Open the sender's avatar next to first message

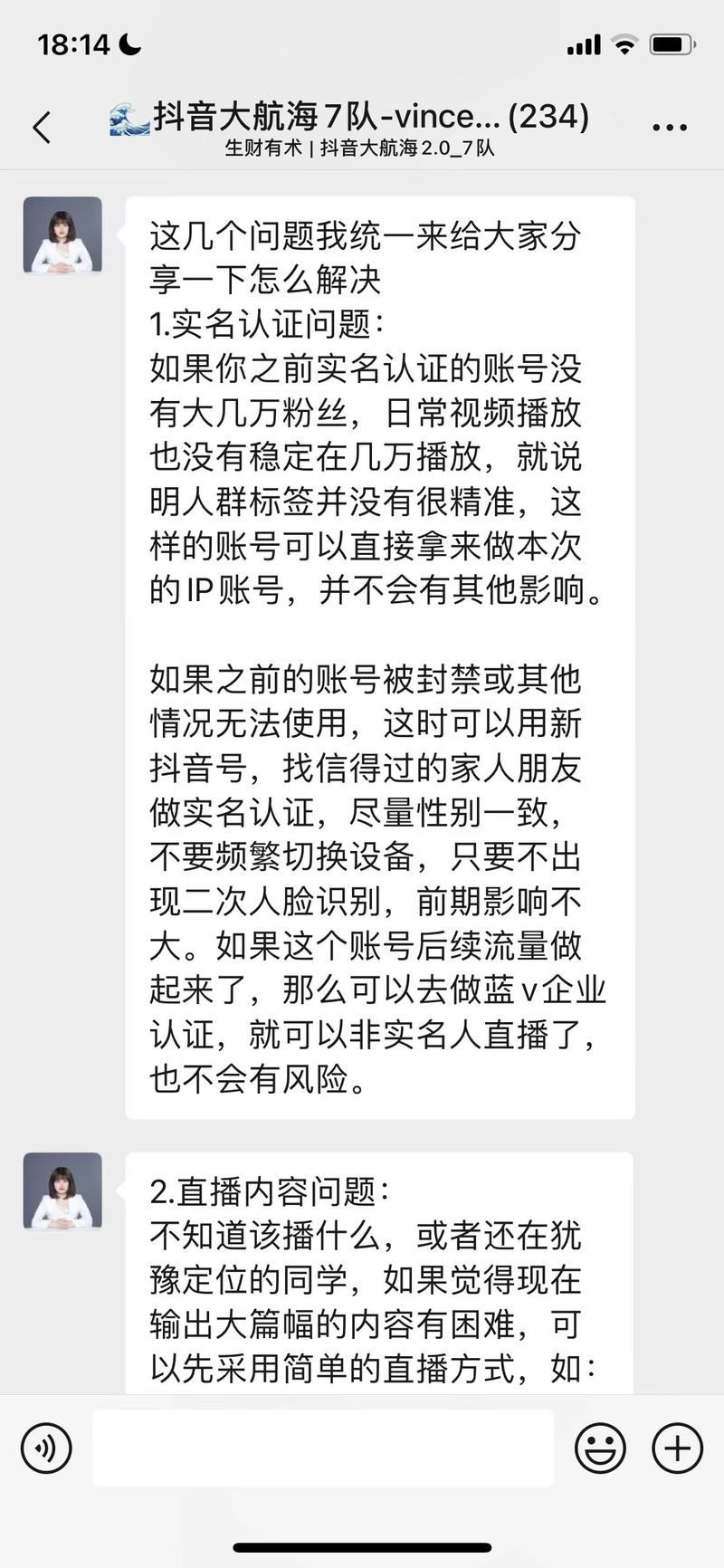coord(62,234)
